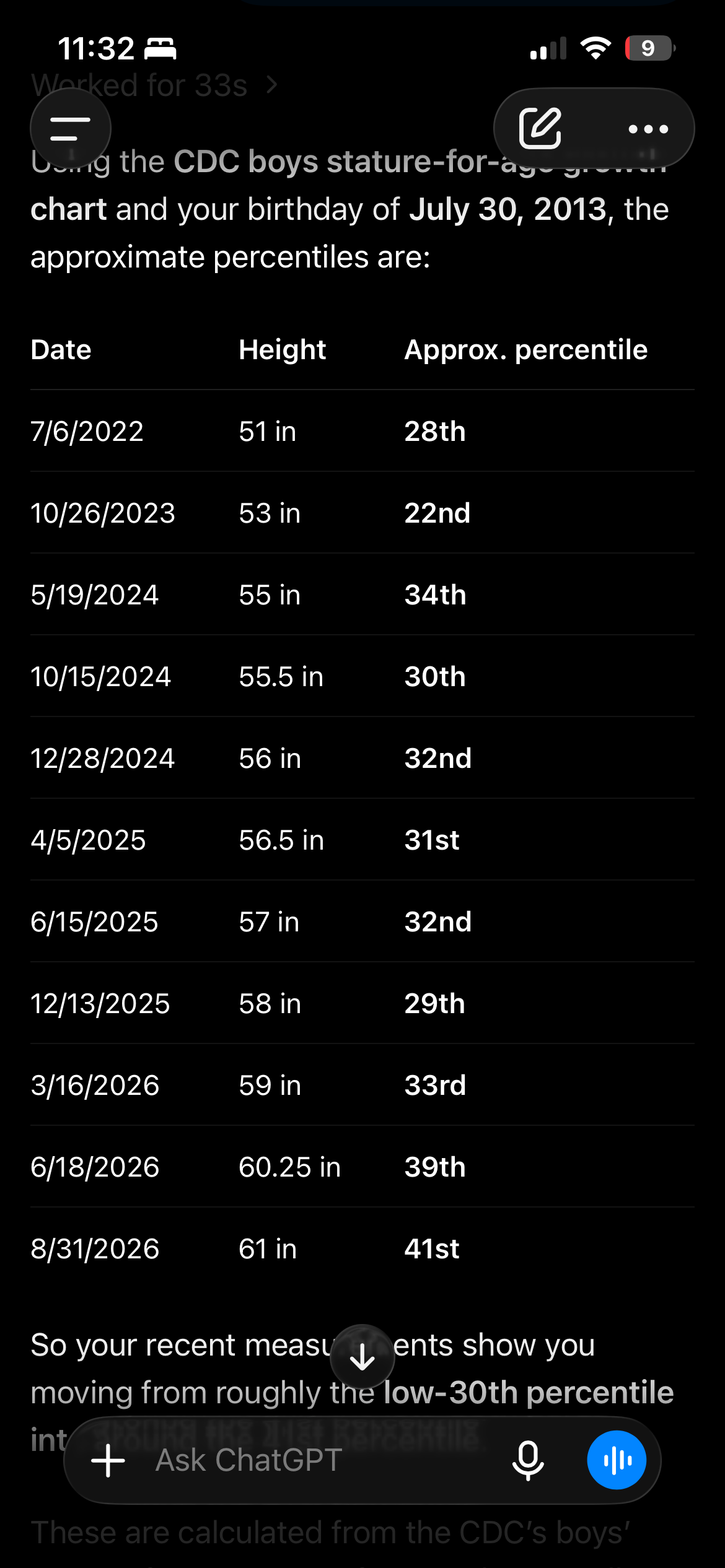This screenshot has height=1568, width=725.
Task: Start dictation with the microphone icon
Action: (528, 1460)
